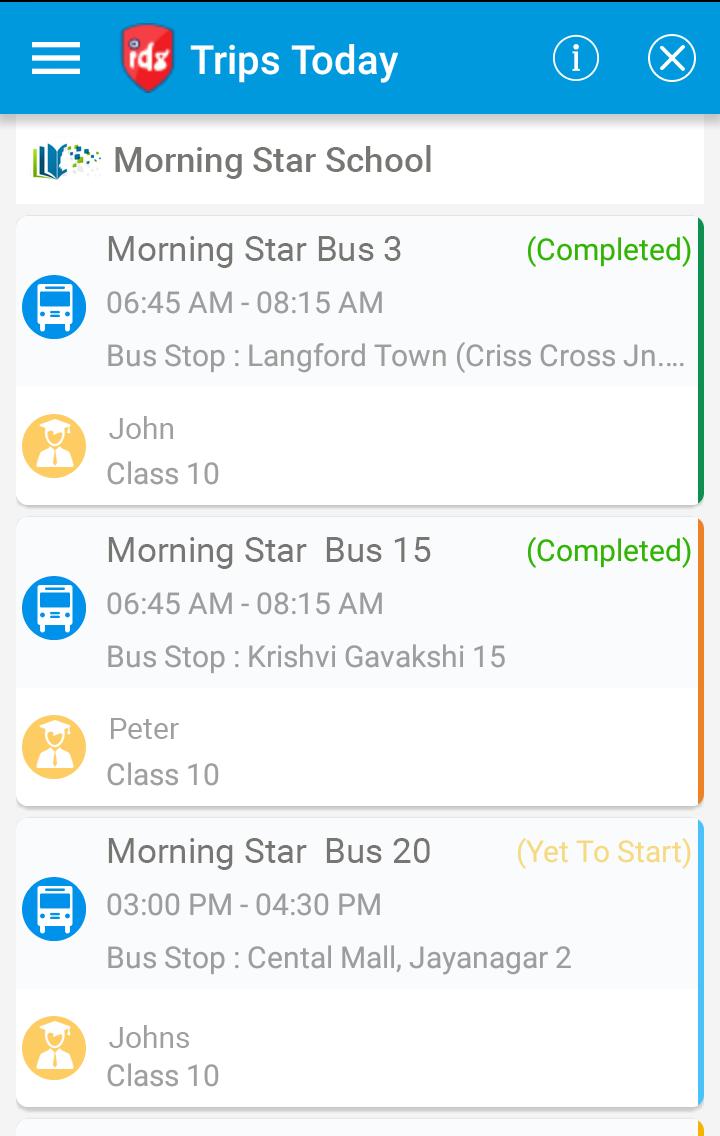Tap the bus stop Krishvi Gavakshi 15 text
Image resolution: width=720 pixels, height=1136 pixels.
coord(305,656)
